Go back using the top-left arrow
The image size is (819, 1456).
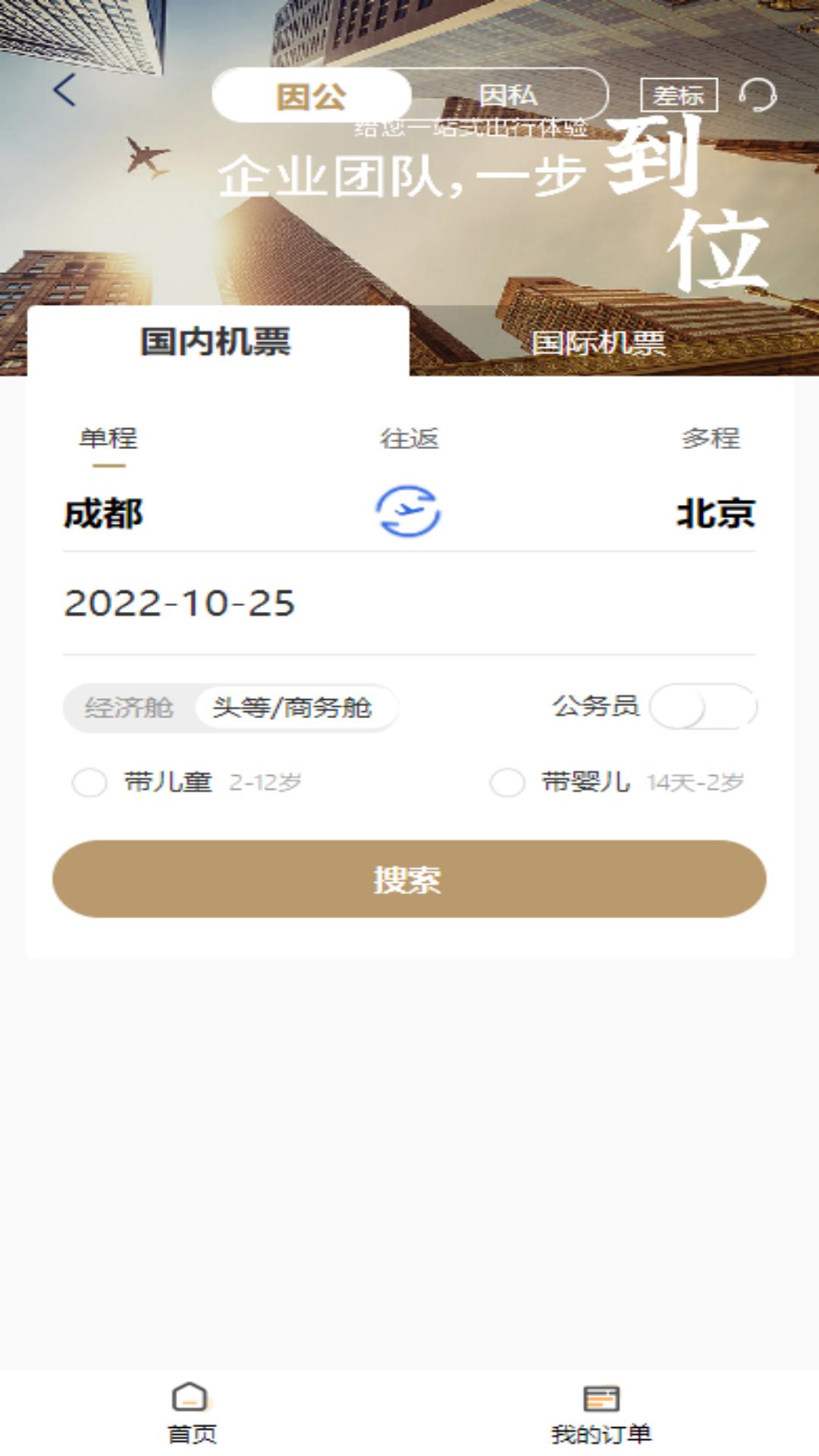[64, 91]
